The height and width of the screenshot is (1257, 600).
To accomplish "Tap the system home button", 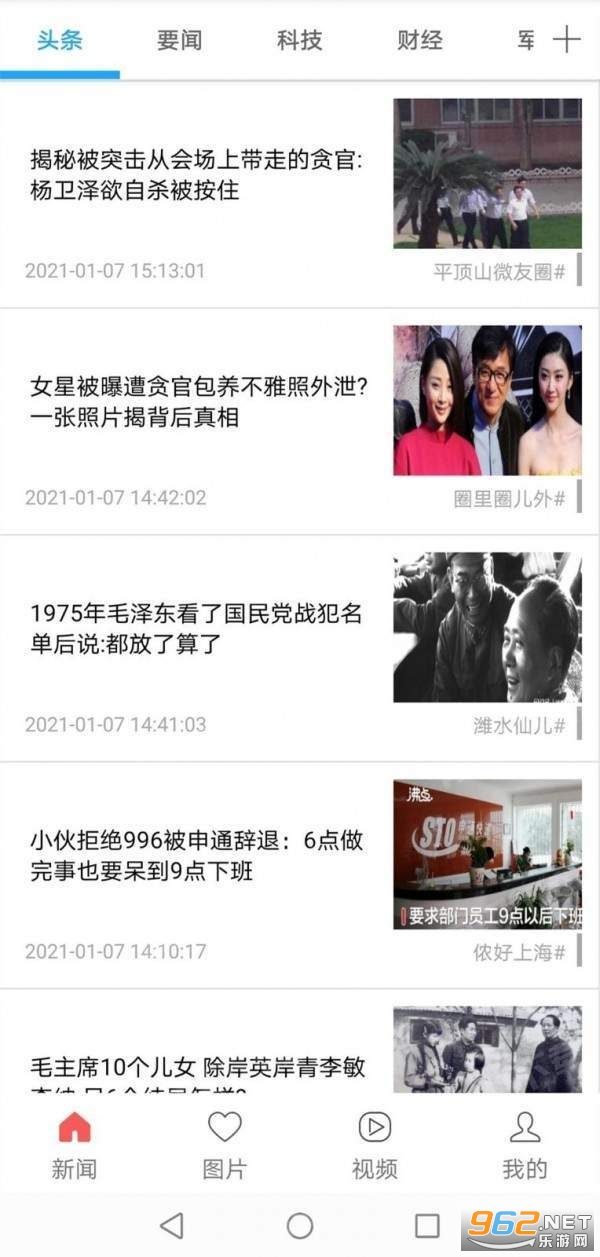I will click(x=300, y=1225).
